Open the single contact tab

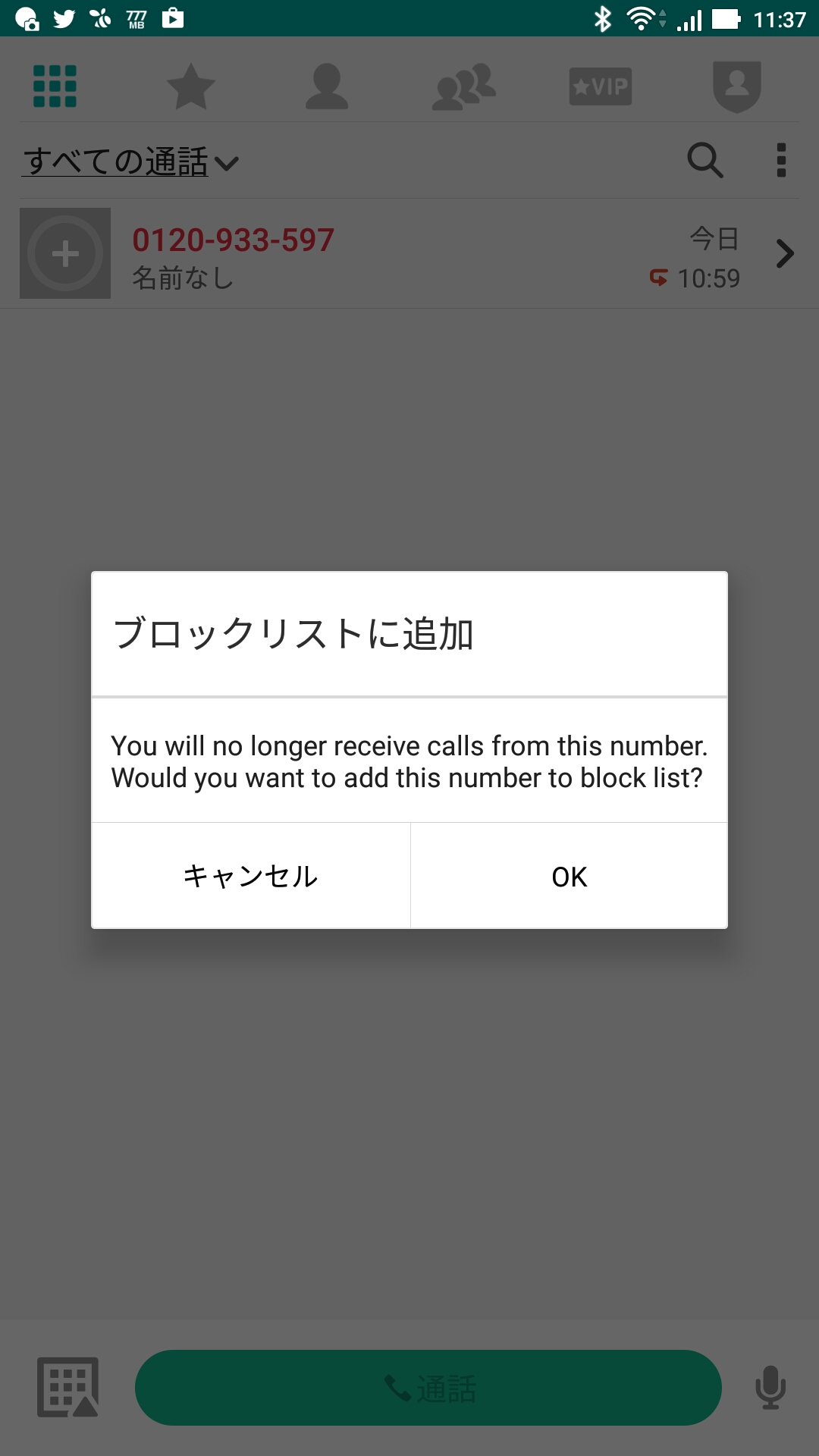click(327, 86)
